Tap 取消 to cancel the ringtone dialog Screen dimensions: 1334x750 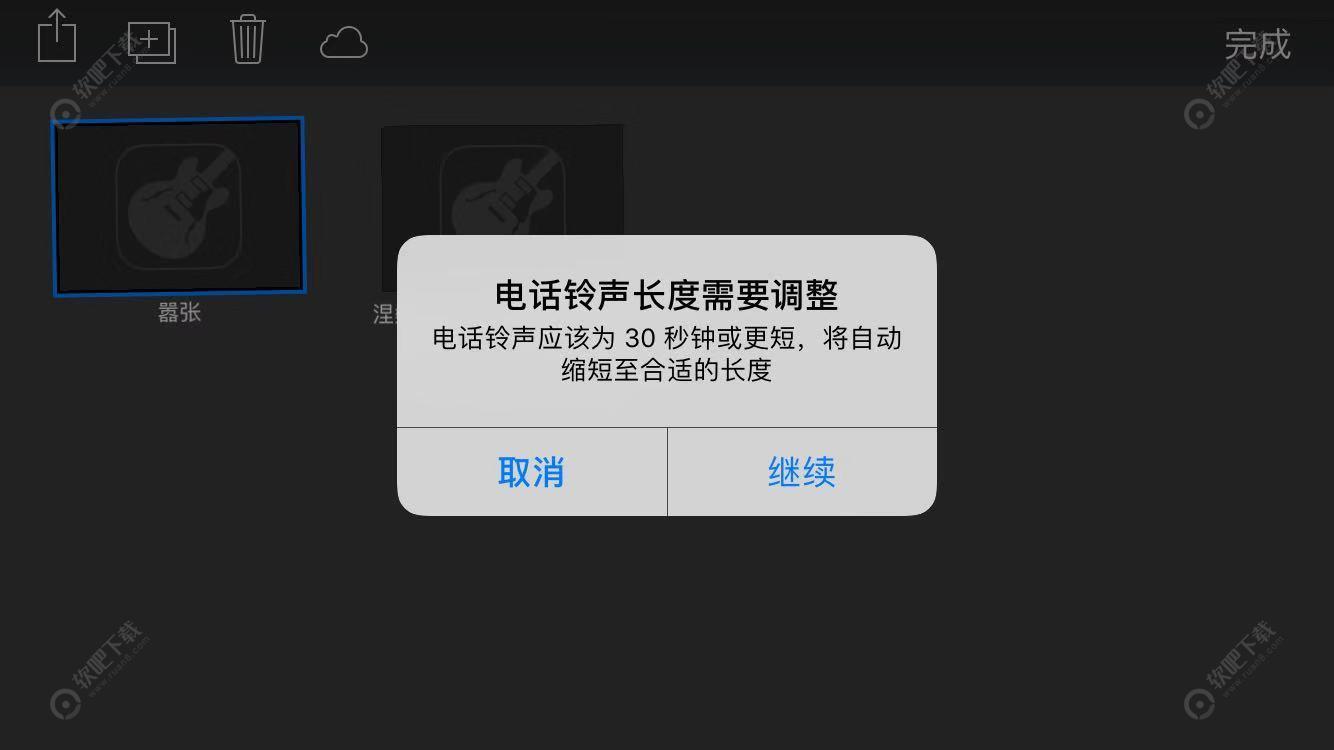(x=531, y=472)
